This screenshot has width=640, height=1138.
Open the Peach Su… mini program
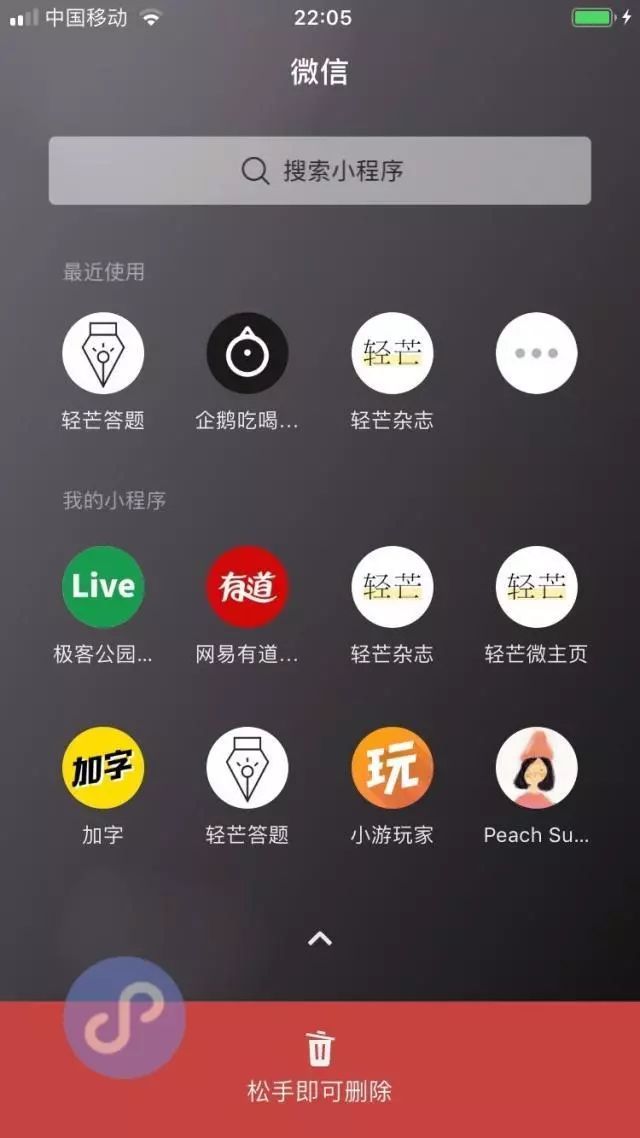(x=536, y=768)
